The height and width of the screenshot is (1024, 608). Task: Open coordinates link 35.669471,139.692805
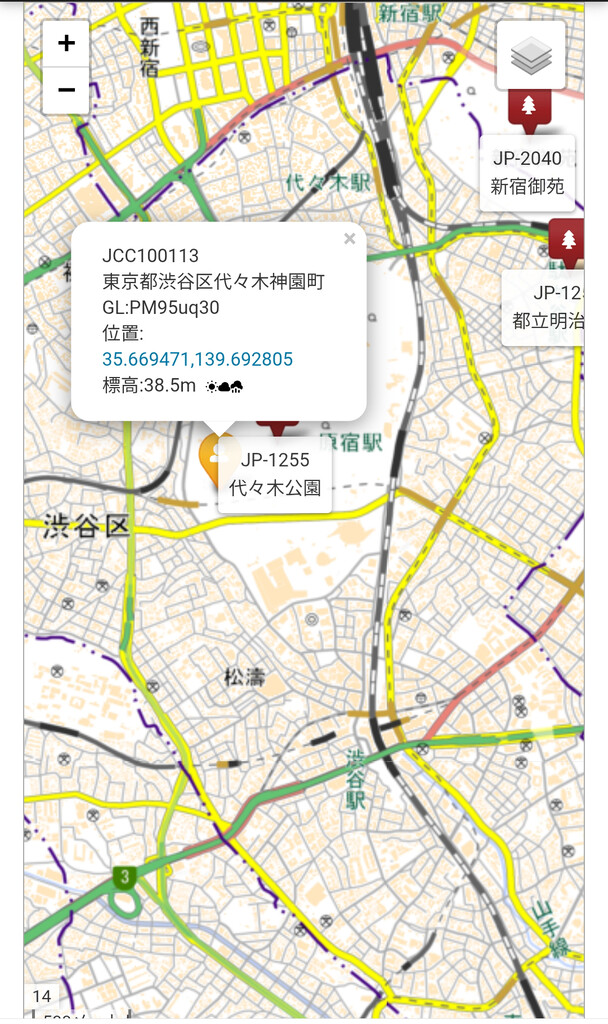(197, 359)
